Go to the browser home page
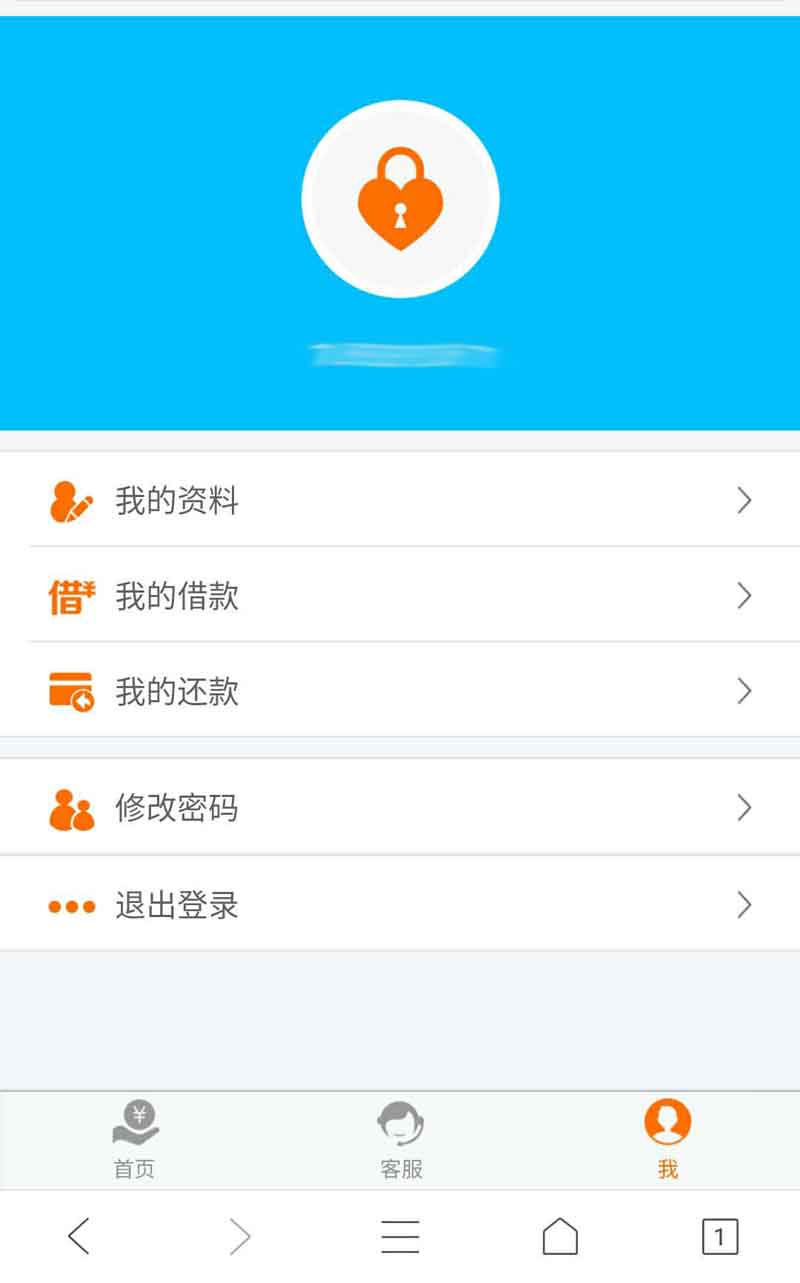 [x=560, y=1237]
